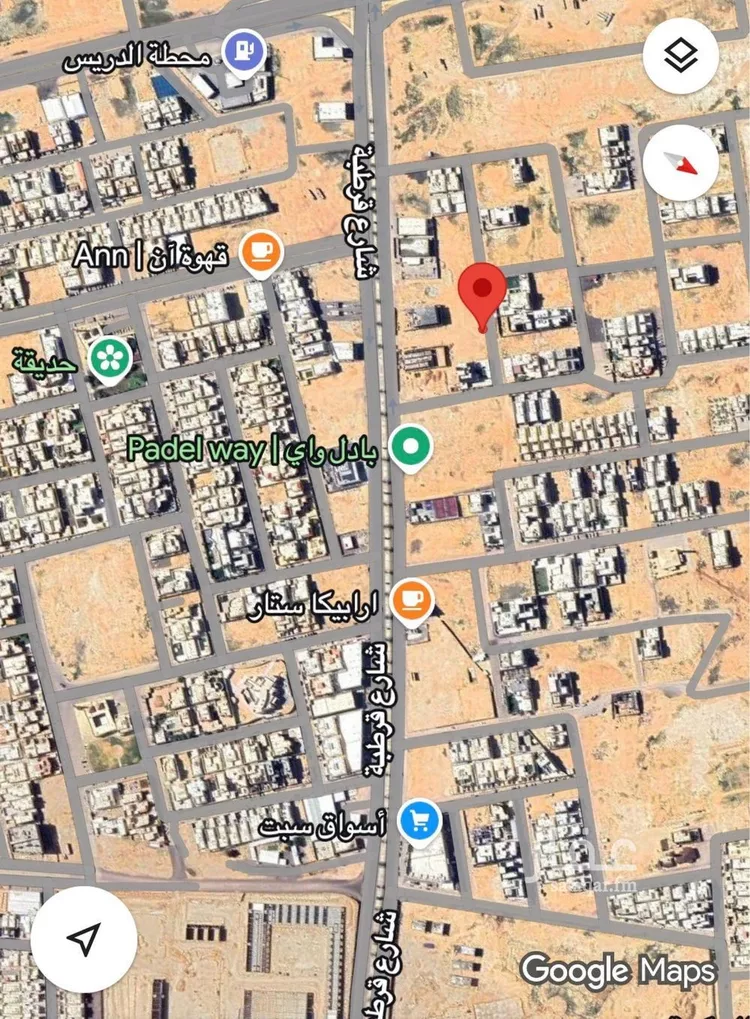Center map on my current location

click(84, 939)
